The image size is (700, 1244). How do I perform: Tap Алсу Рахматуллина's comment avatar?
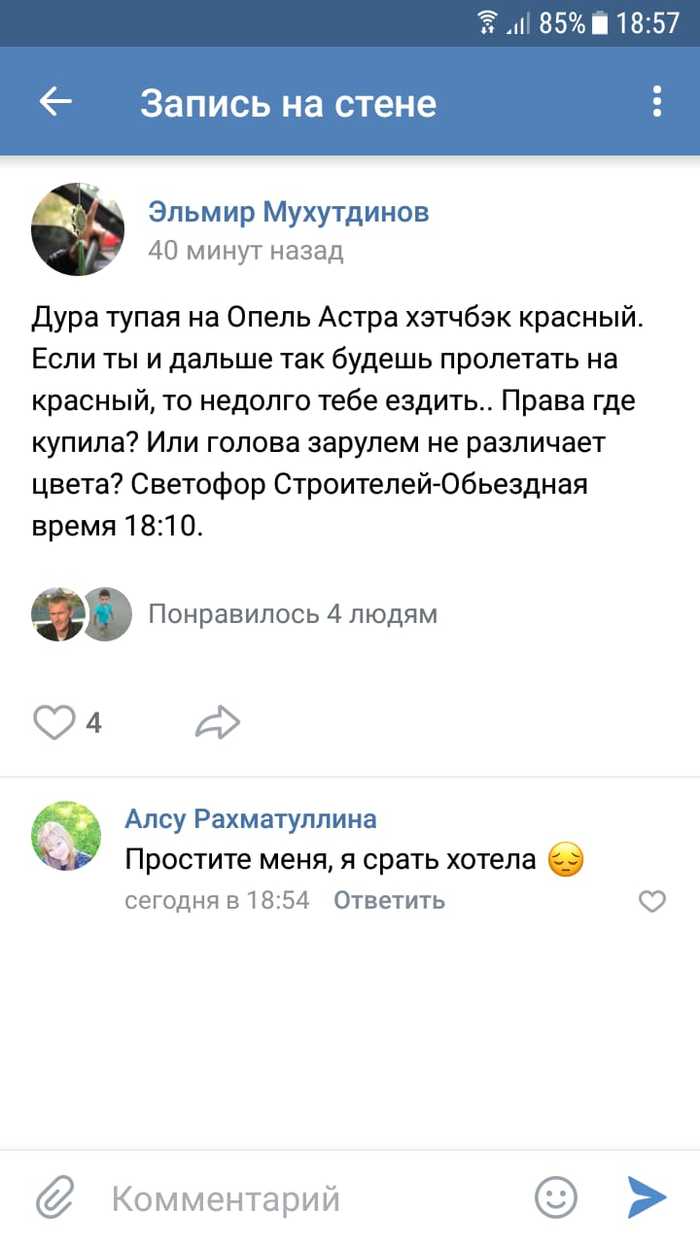pyautogui.click(x=66, y=835)
